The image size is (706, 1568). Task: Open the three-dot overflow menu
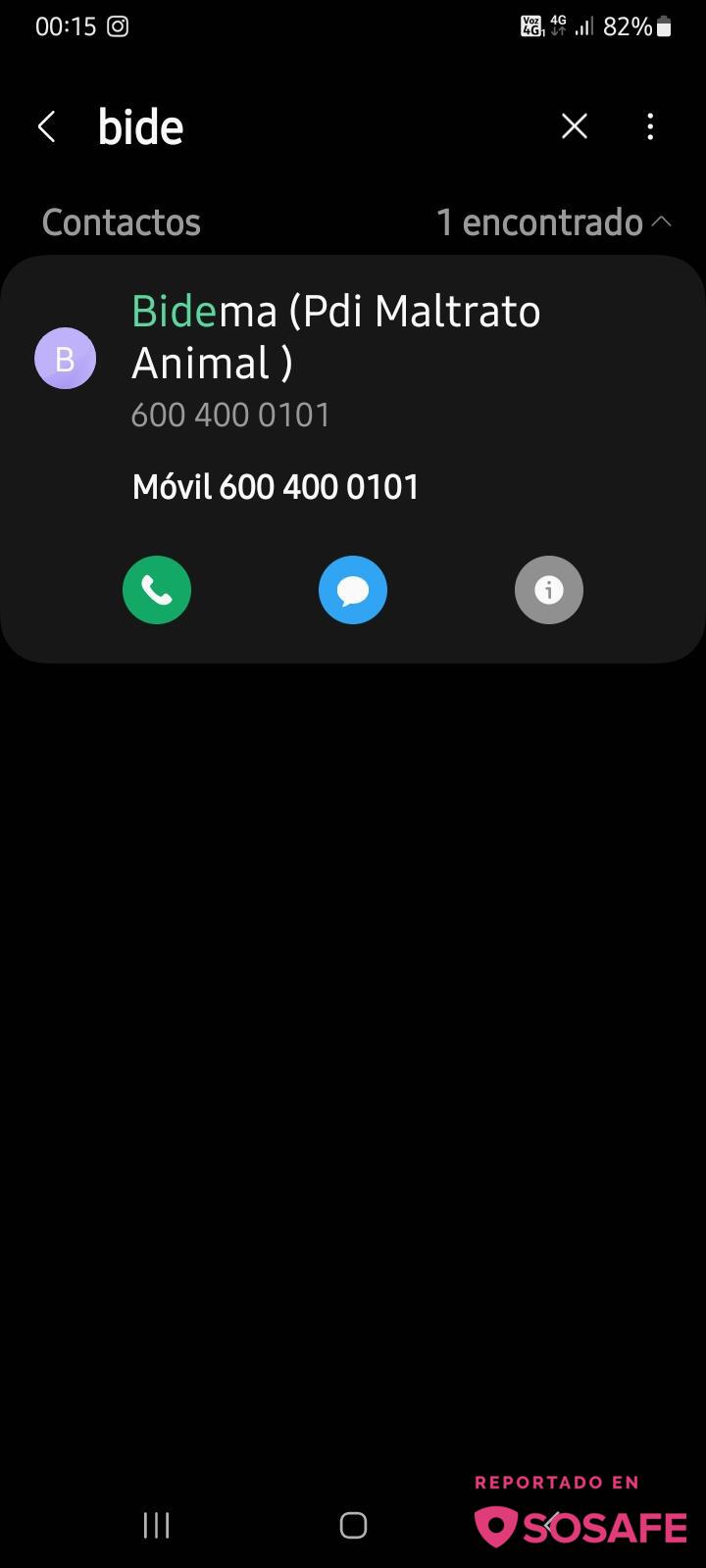[x=650, y=126]
